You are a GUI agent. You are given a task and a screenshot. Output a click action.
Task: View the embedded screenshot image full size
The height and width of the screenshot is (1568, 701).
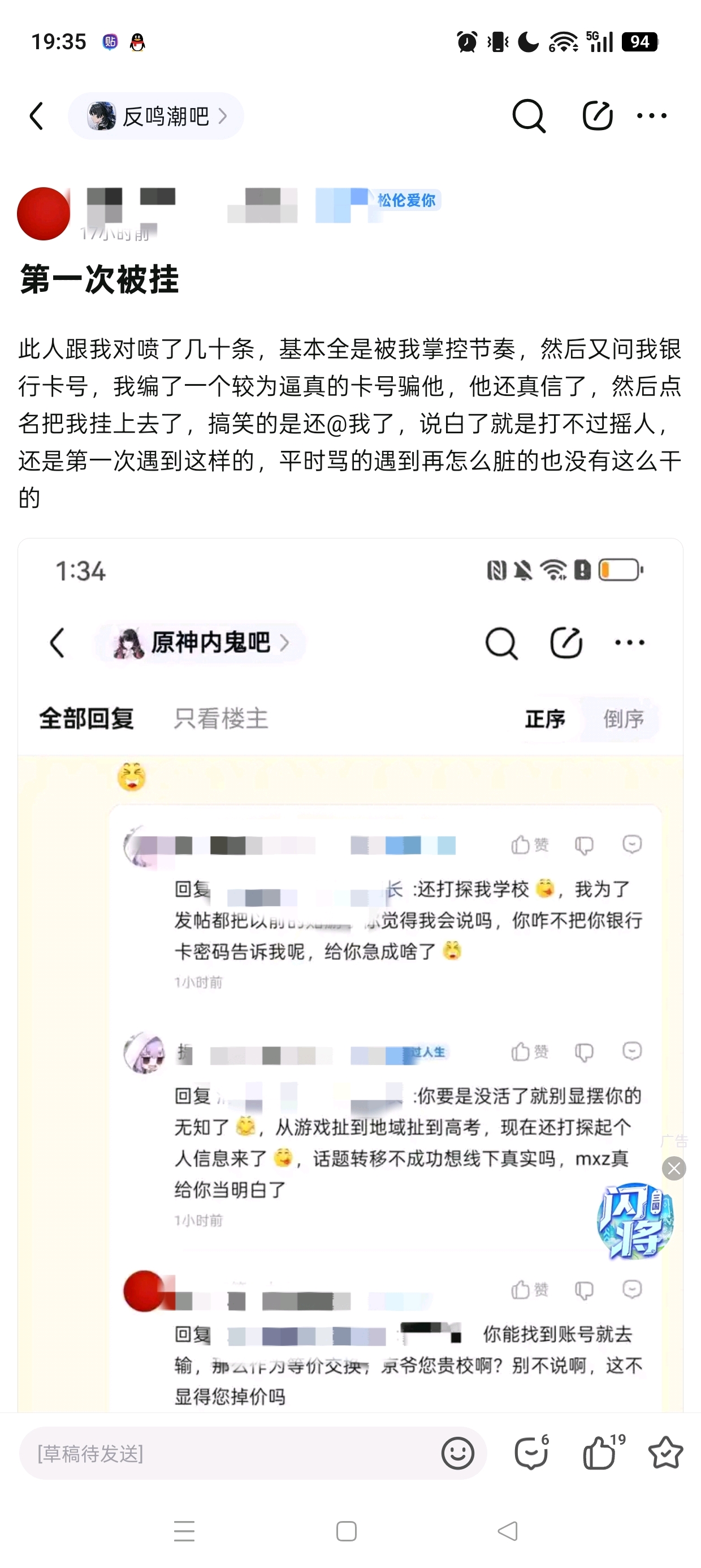pyautogui.click(x=350, y=974)
